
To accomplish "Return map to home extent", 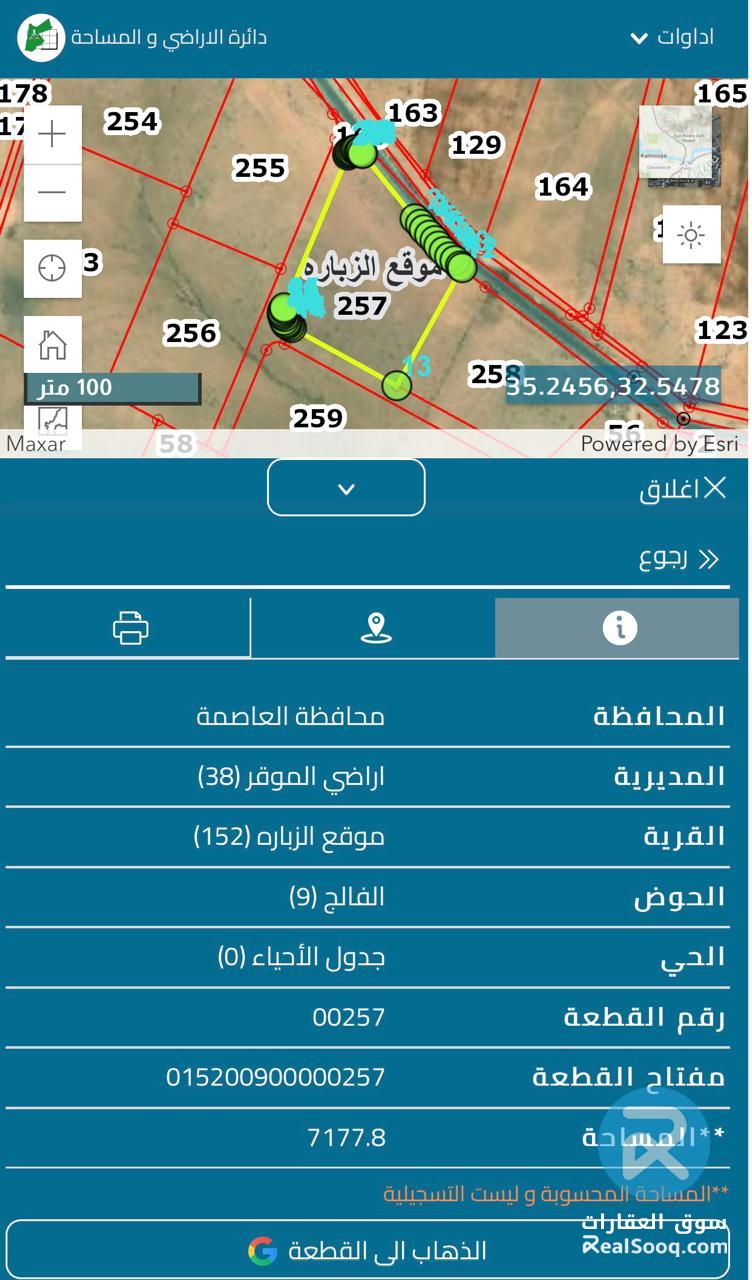I will coord(52,346).
